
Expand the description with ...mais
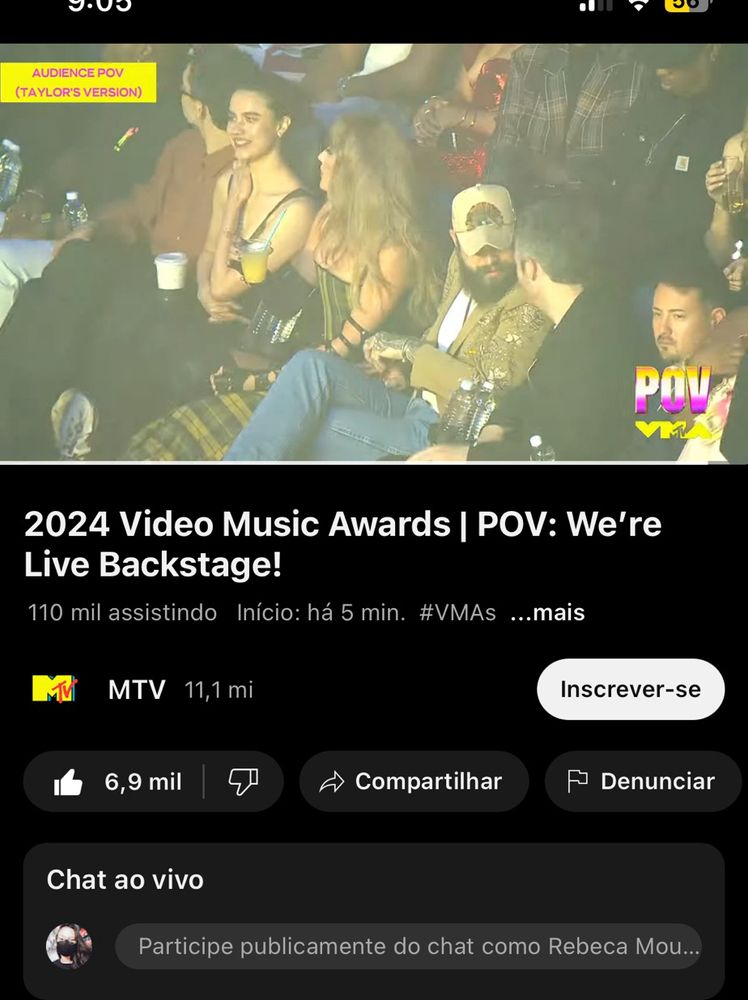[547, 612]
